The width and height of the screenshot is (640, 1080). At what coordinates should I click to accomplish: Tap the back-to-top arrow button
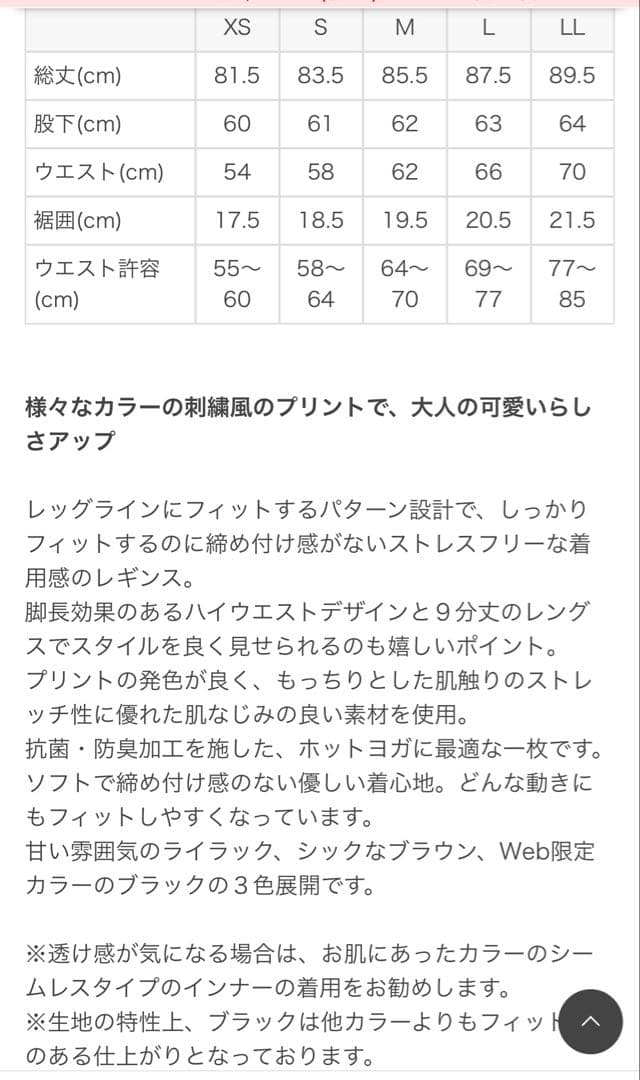(x=590, y=1021)
